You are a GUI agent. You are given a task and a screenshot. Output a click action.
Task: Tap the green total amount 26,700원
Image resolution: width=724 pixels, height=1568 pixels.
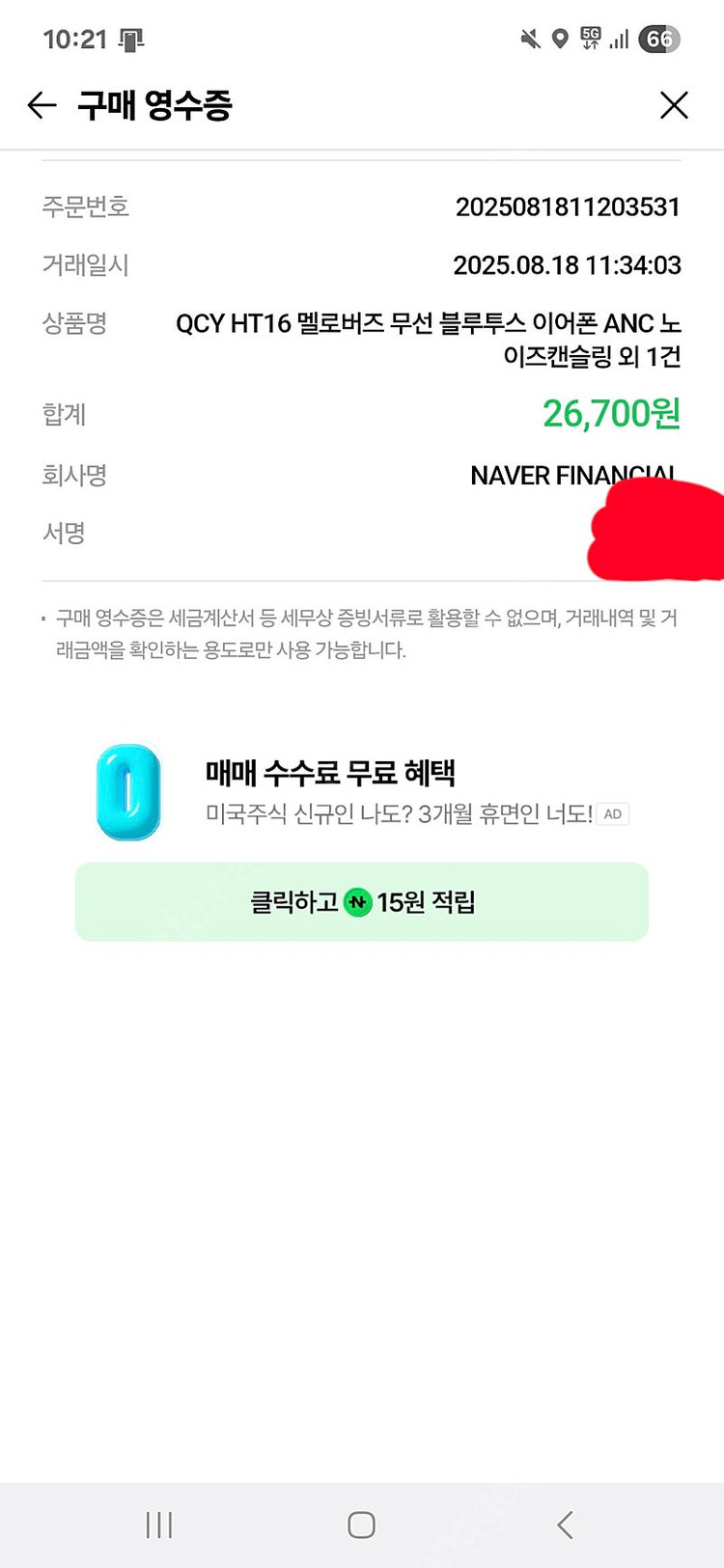coord(612,414)
